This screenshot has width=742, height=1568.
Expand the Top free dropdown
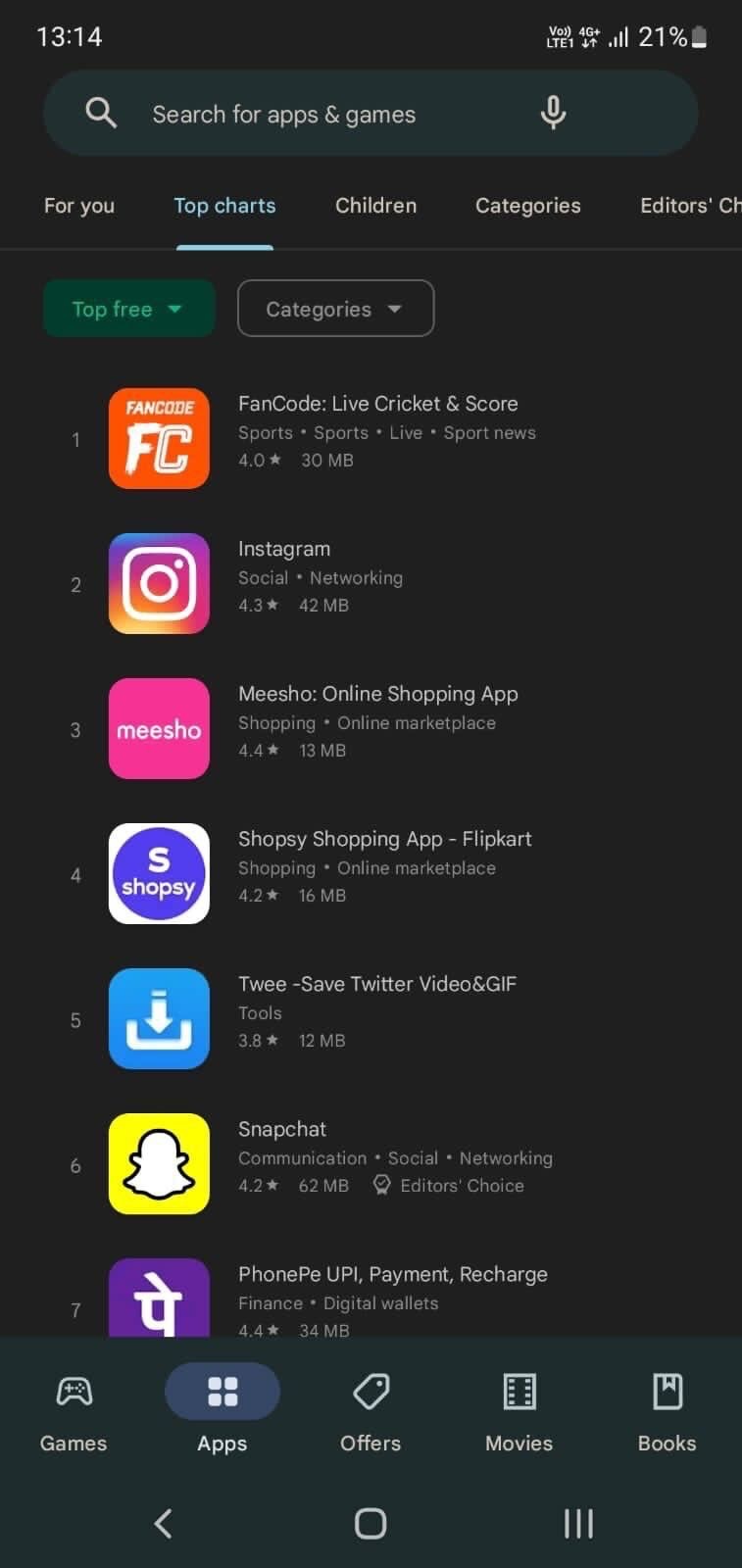pyautogui.click(x=128, y=309)
